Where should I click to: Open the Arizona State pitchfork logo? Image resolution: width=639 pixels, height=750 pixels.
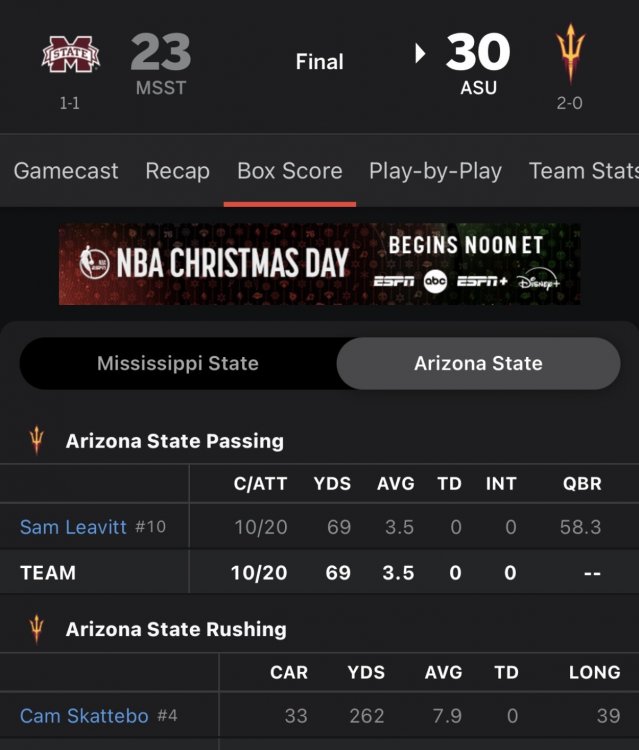570,52
